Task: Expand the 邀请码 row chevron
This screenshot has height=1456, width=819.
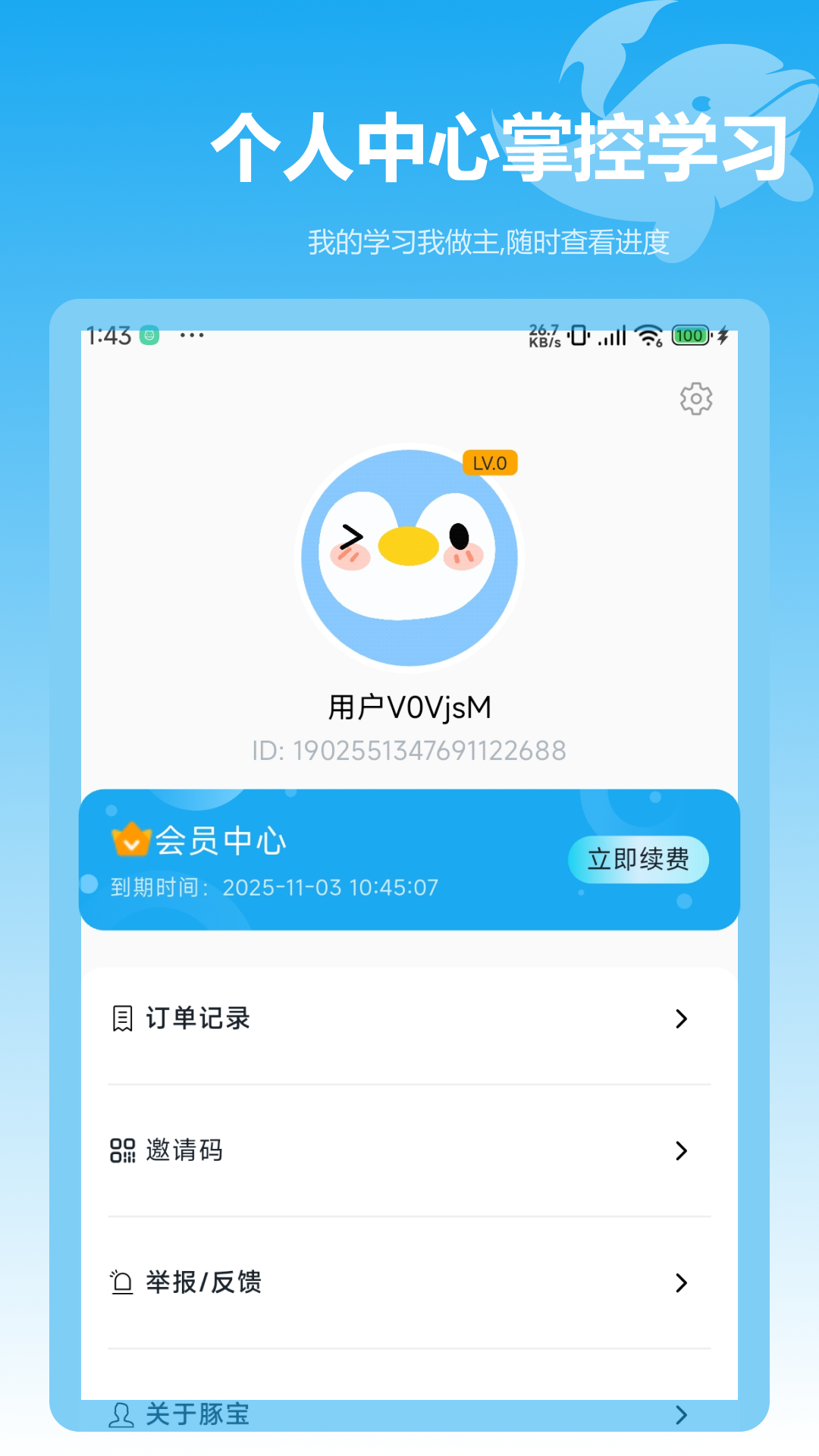Action: click(x=679, y=1152)
